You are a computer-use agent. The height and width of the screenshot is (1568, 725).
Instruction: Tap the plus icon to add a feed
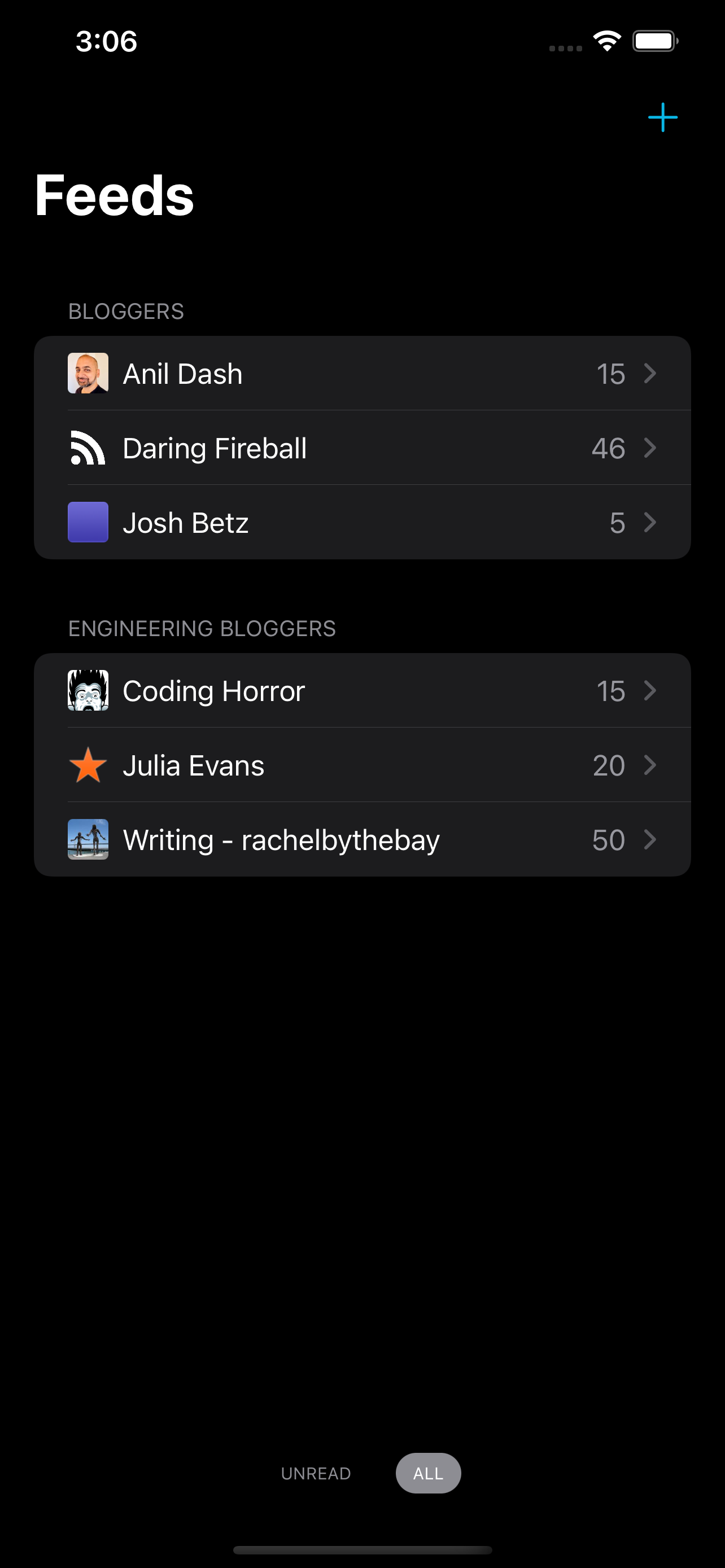tap(663, 116)
